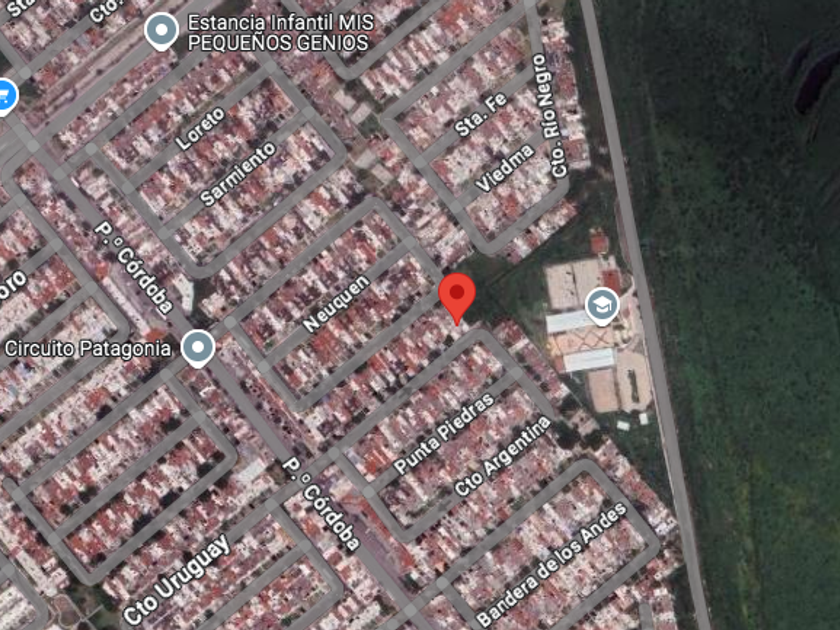The height and width of the screenshot is (630, 840).
Task: Tap the red dropped location pin
Action: coord(457,298)
